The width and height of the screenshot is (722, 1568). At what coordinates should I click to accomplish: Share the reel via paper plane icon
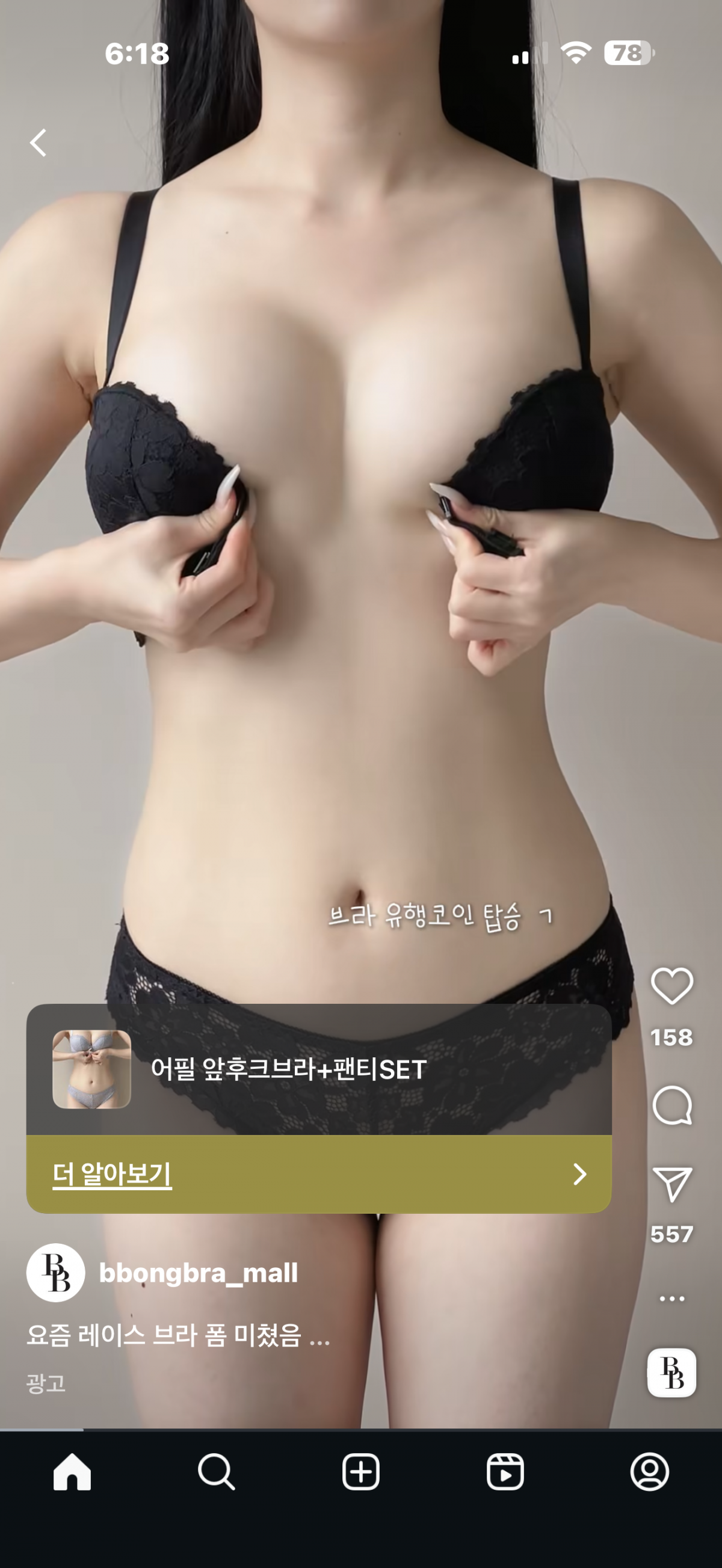coord(671,1184)
